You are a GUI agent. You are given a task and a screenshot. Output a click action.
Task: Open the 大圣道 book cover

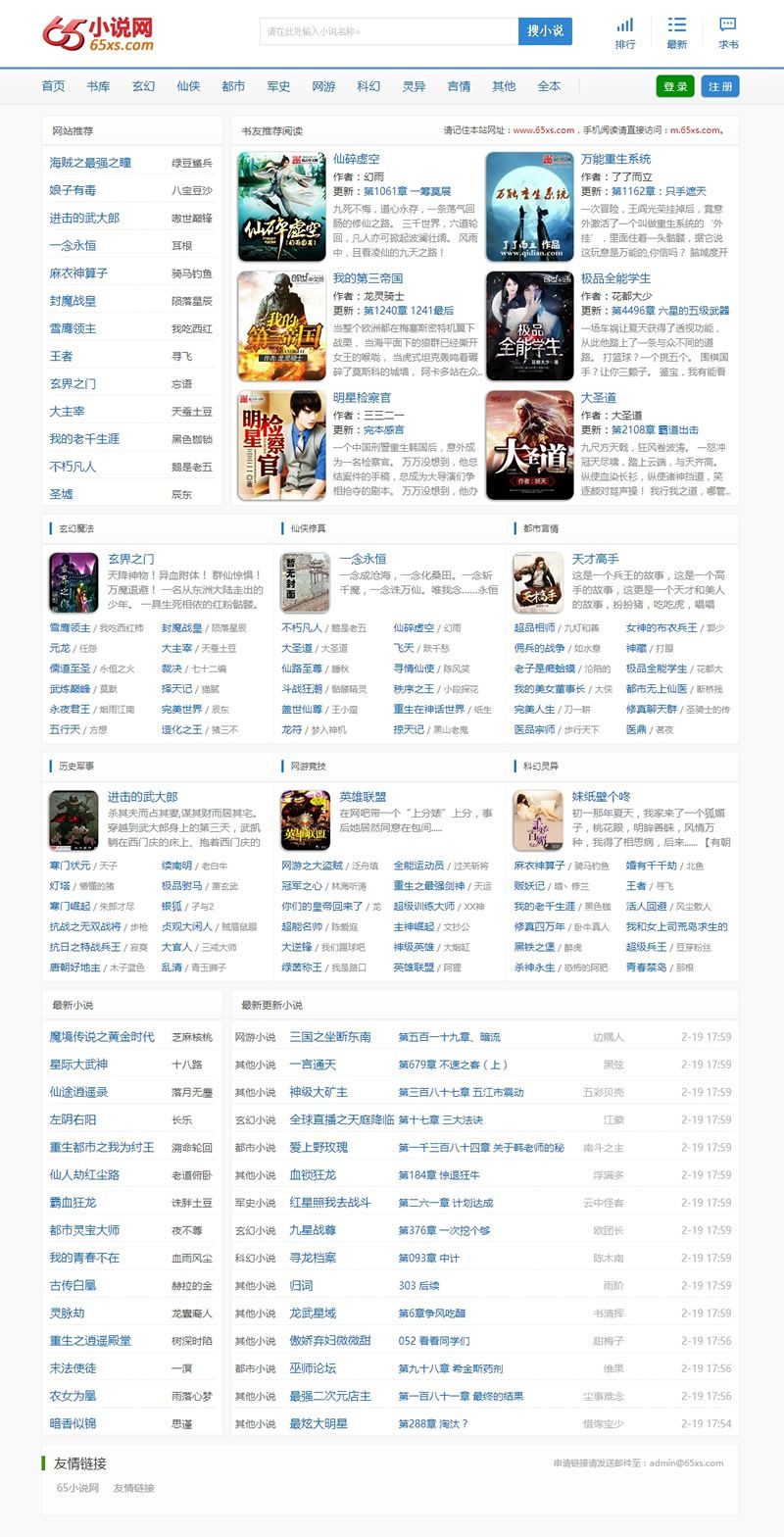(530, 445)
